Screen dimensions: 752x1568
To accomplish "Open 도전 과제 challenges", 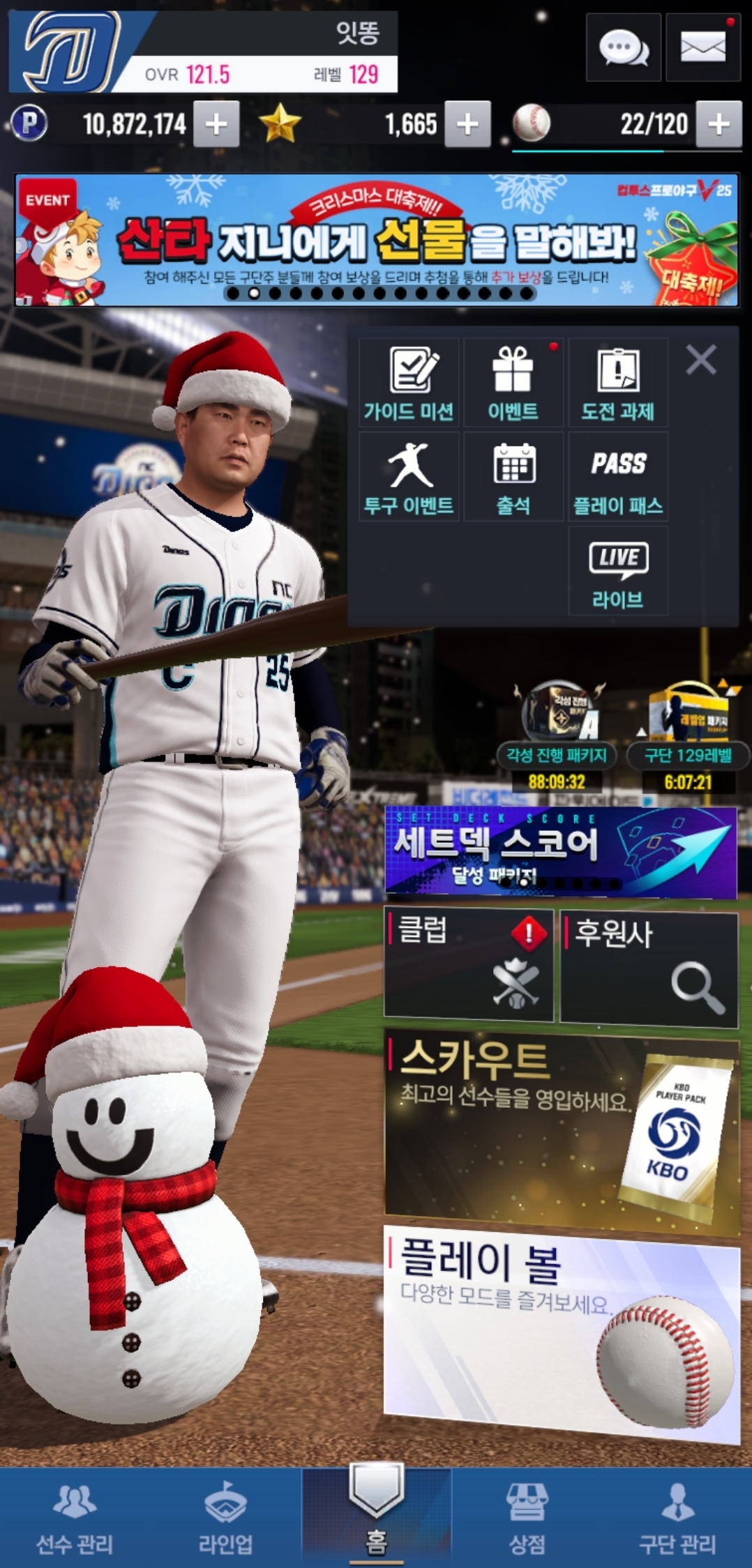I will [x=618, y=383].
